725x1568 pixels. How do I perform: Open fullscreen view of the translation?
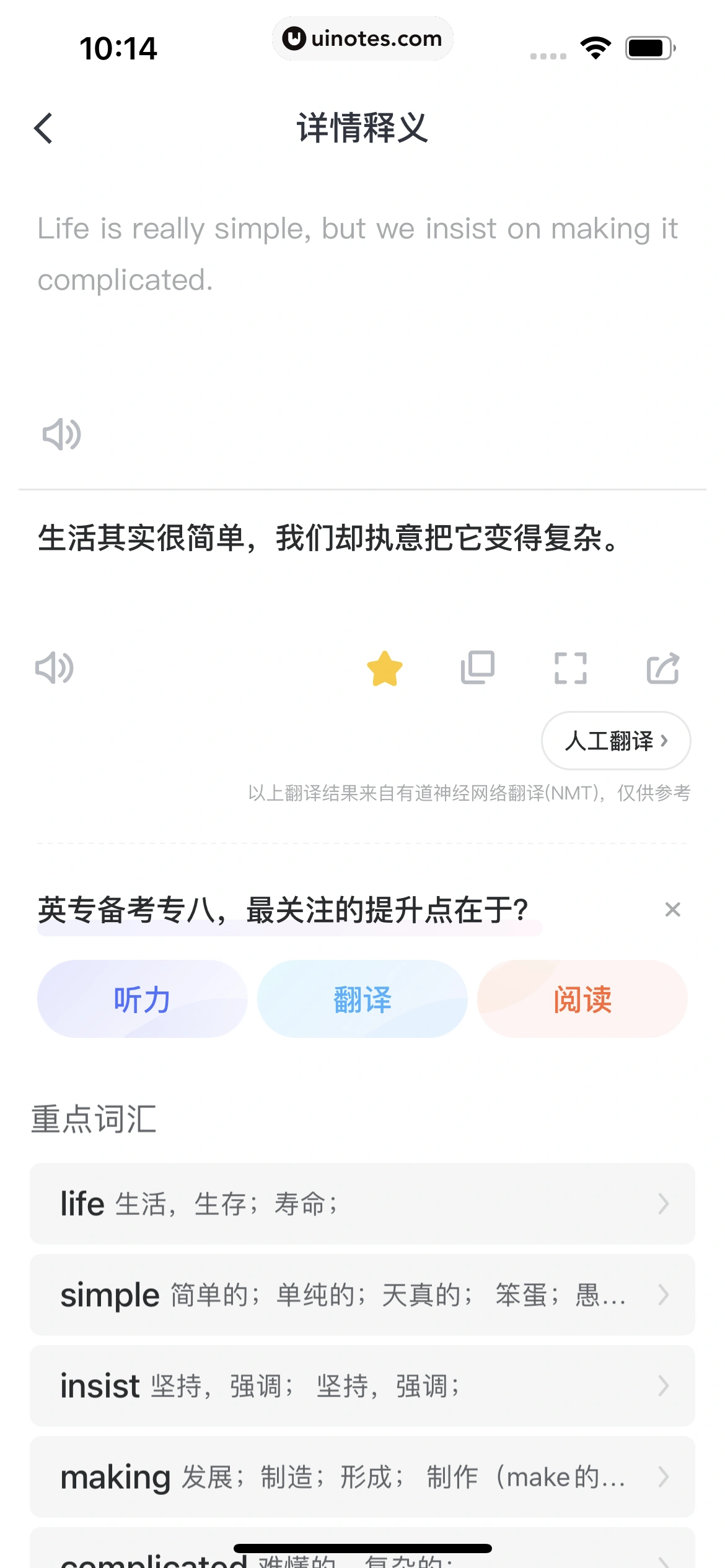pyautogui.click(x=570, y=667)
